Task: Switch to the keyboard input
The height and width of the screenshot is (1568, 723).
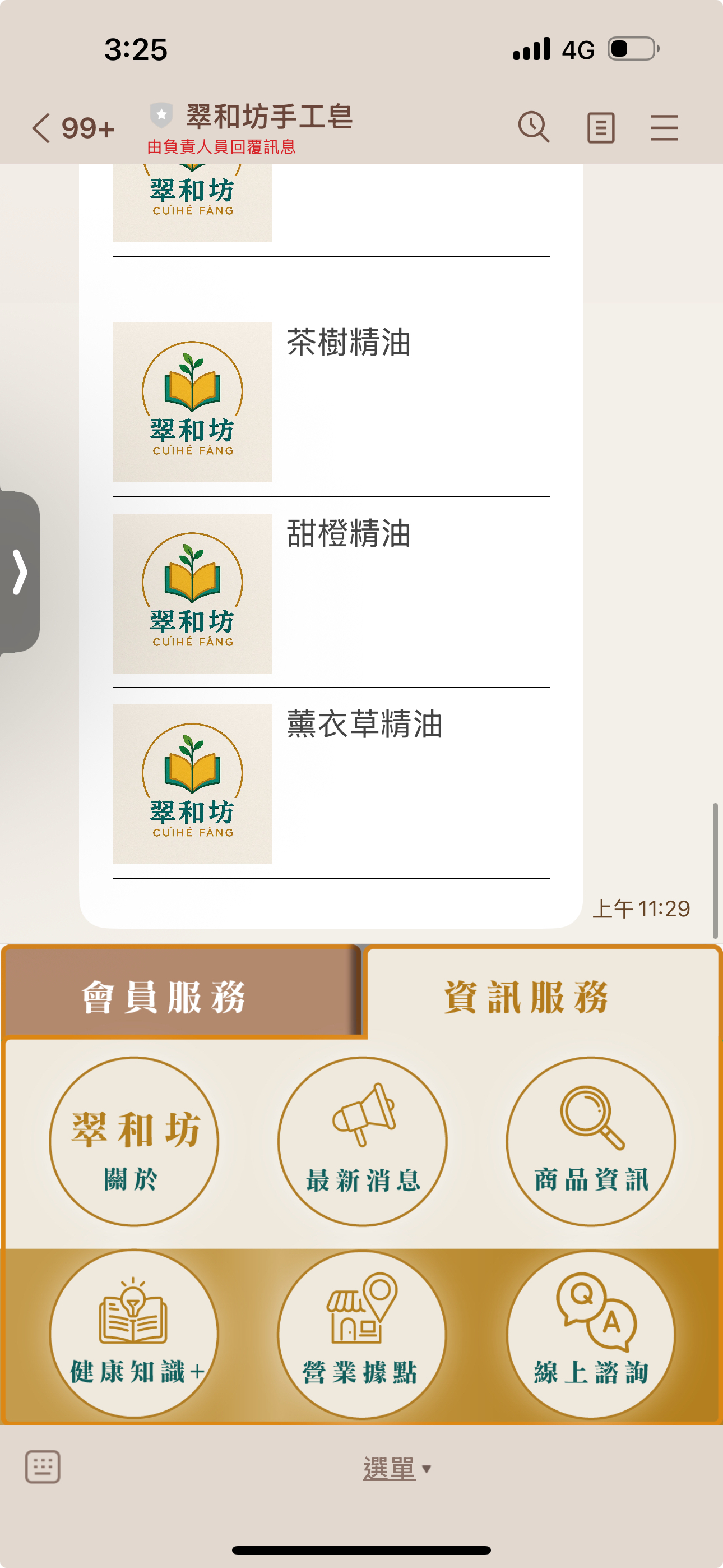Action: (43, 1467)
